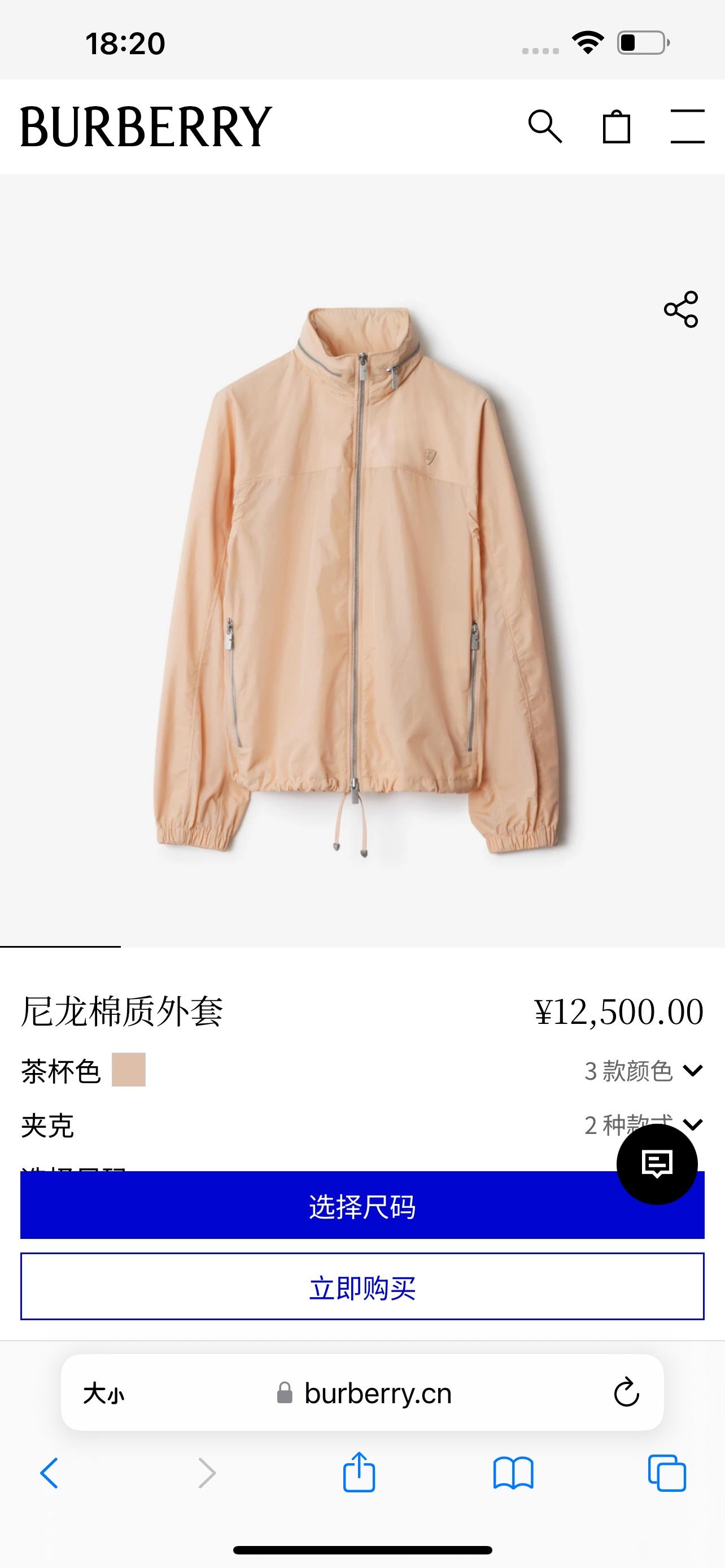
Task: Open Safari bookmarks
Action: (513, 1473)
